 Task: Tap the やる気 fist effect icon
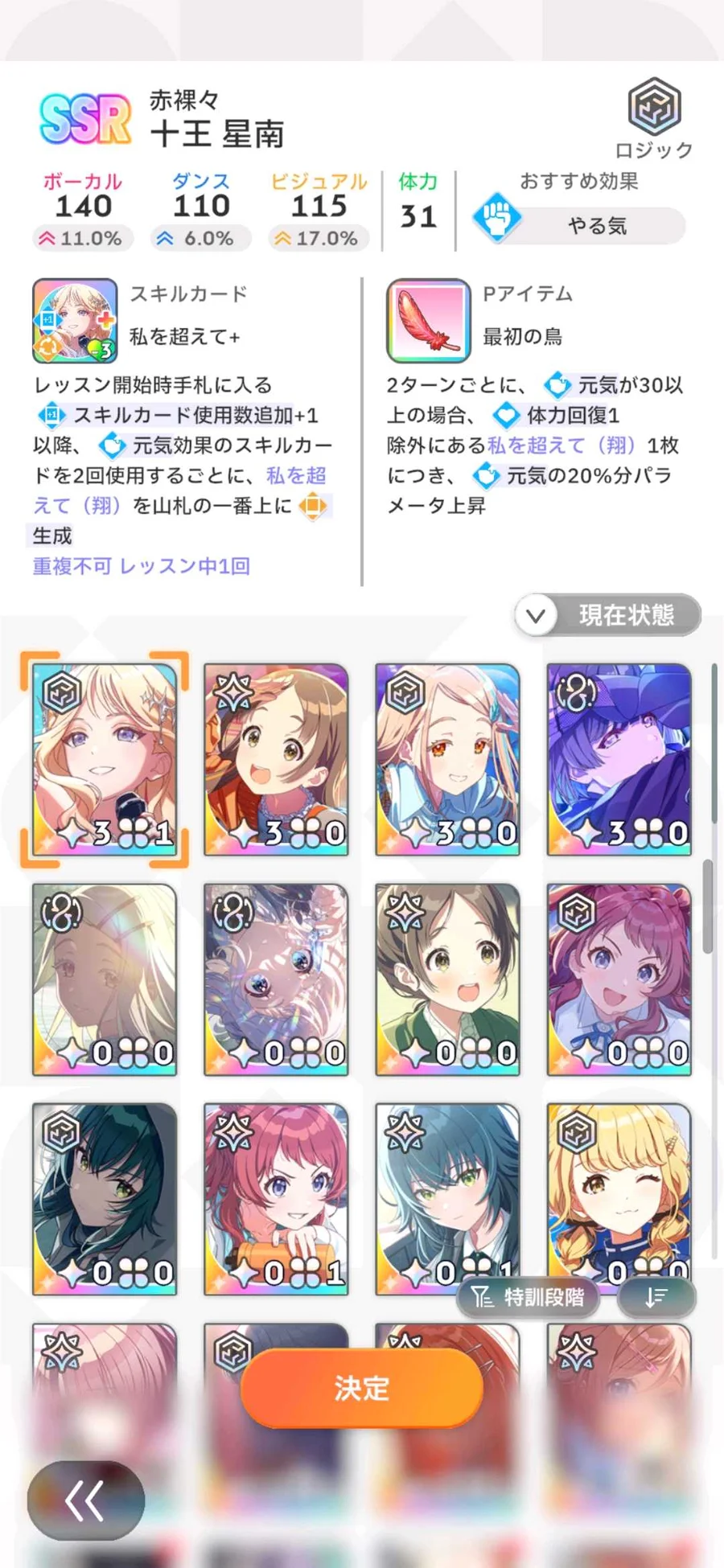[x=497, y=217]
